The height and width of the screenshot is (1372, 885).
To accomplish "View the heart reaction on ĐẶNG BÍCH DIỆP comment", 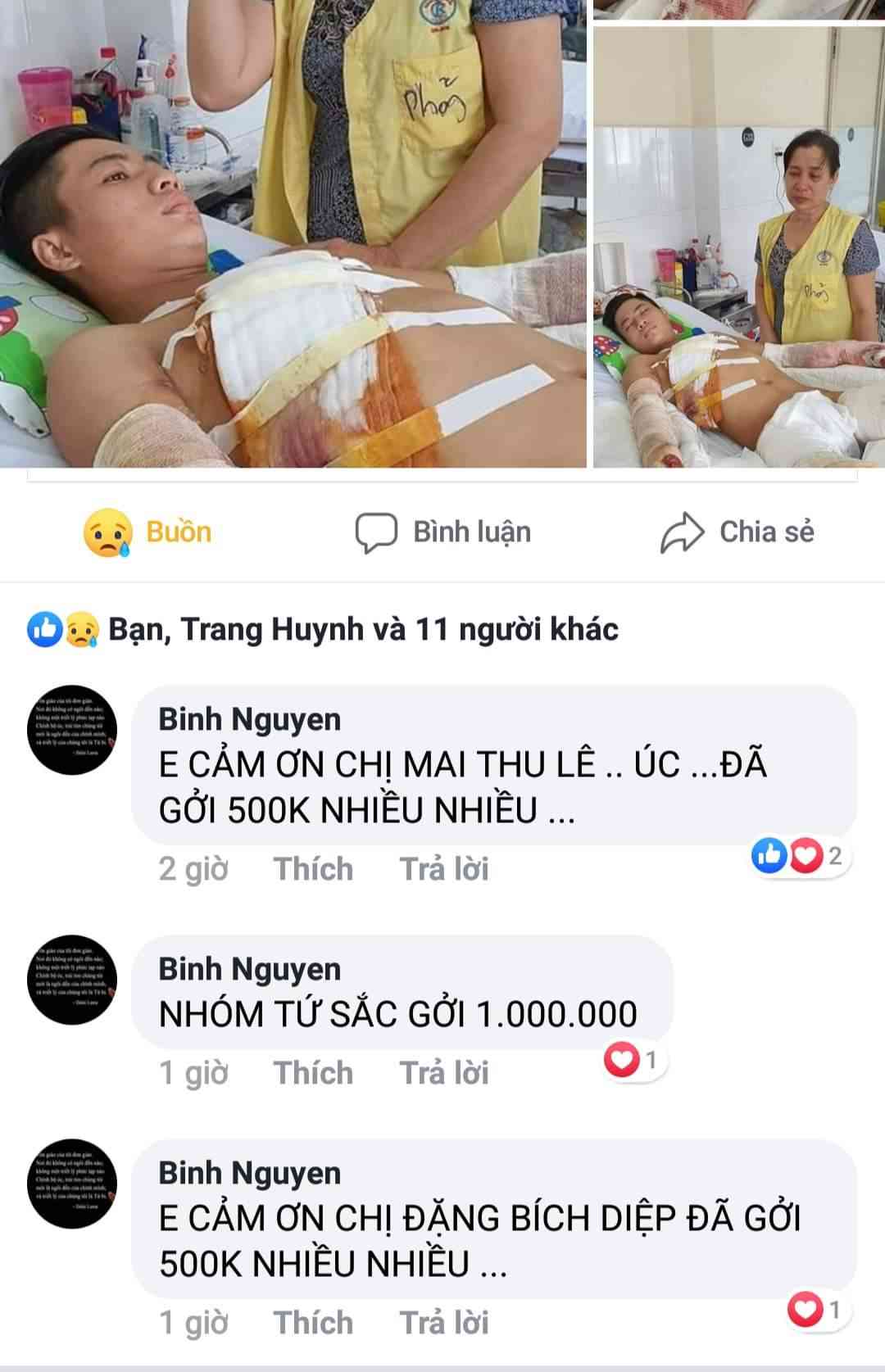I will click(x=816, y=1311).
